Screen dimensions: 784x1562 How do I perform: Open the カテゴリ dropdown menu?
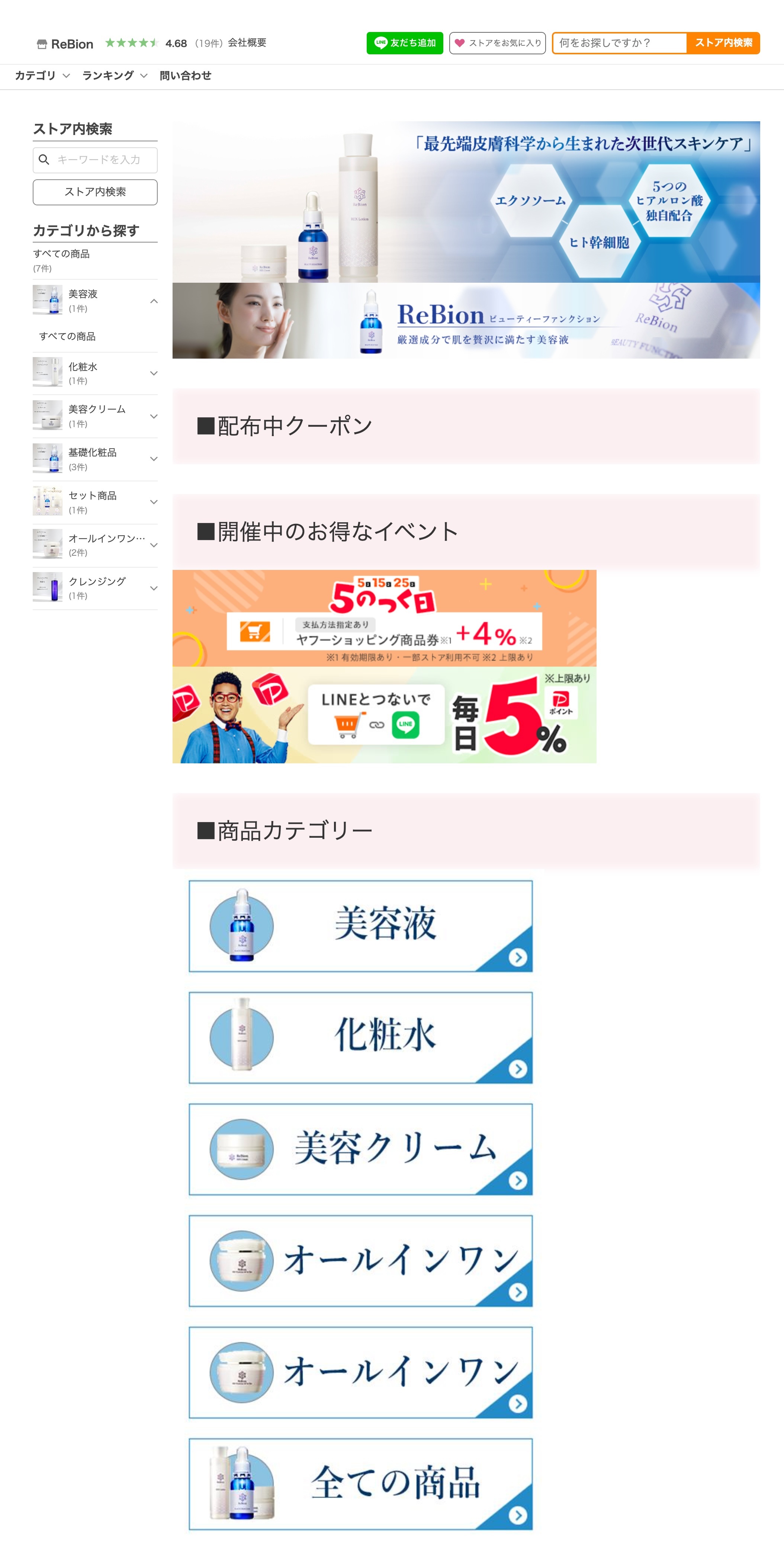pos(42,76)
